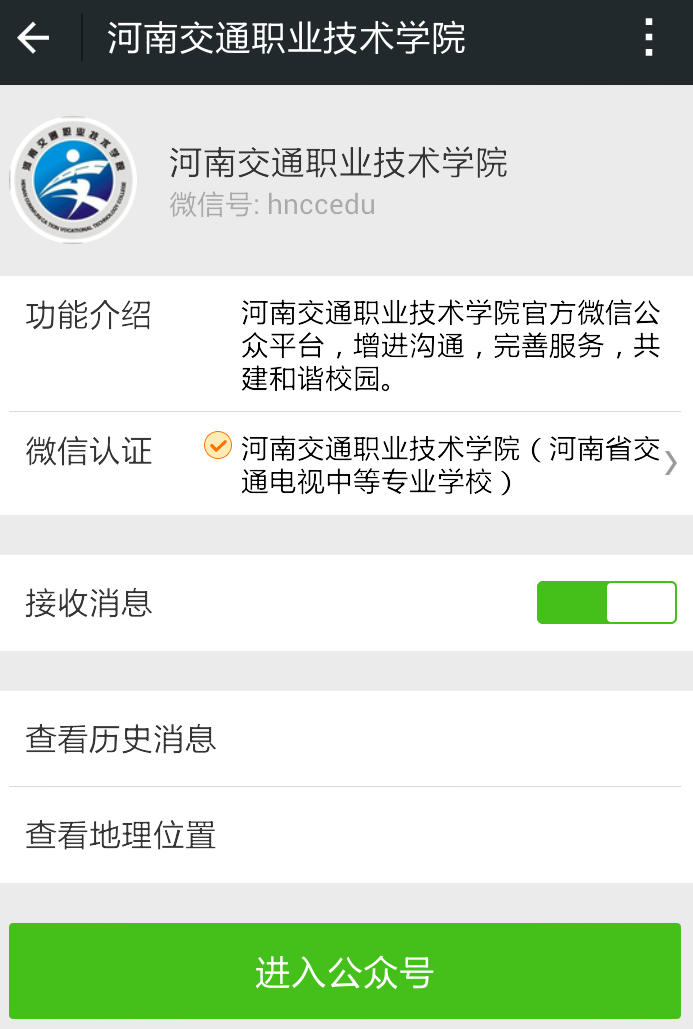Open 查看历史消息

coord(345,739)
